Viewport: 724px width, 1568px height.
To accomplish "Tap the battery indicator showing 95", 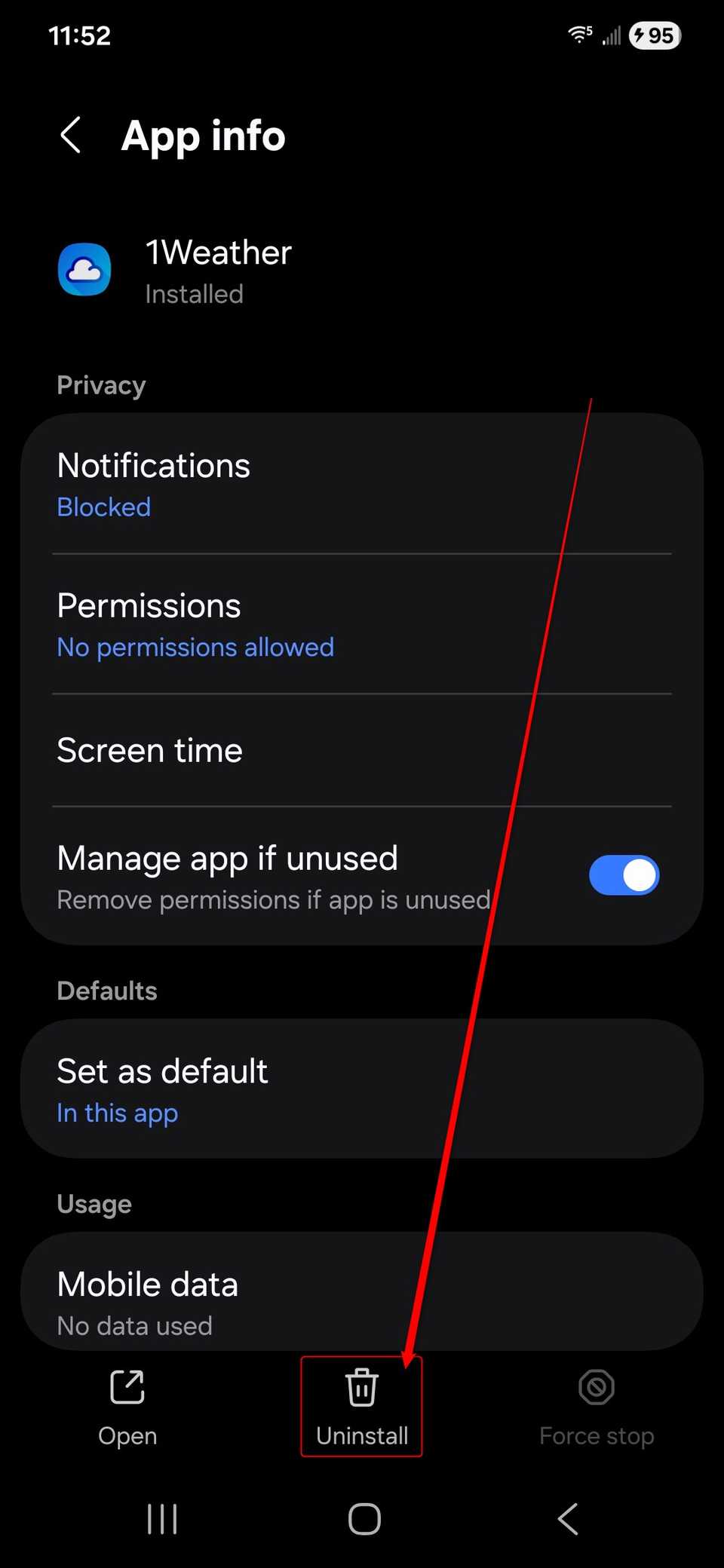I will [655, 35].
